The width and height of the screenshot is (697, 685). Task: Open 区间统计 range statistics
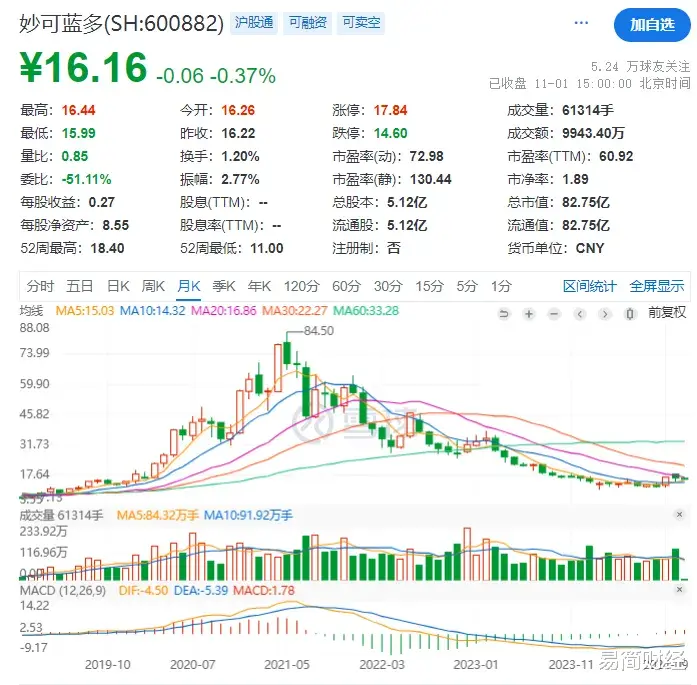(589, 286)
